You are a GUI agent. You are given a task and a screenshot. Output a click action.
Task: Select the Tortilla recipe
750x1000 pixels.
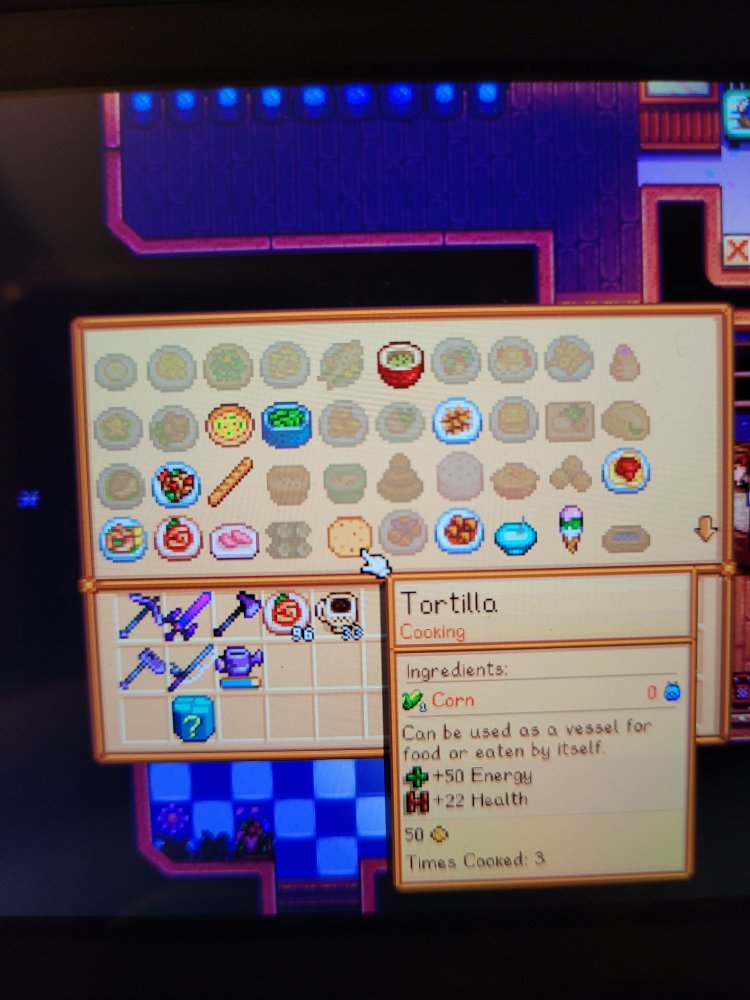pyautogui.click(x=348, y=538)
